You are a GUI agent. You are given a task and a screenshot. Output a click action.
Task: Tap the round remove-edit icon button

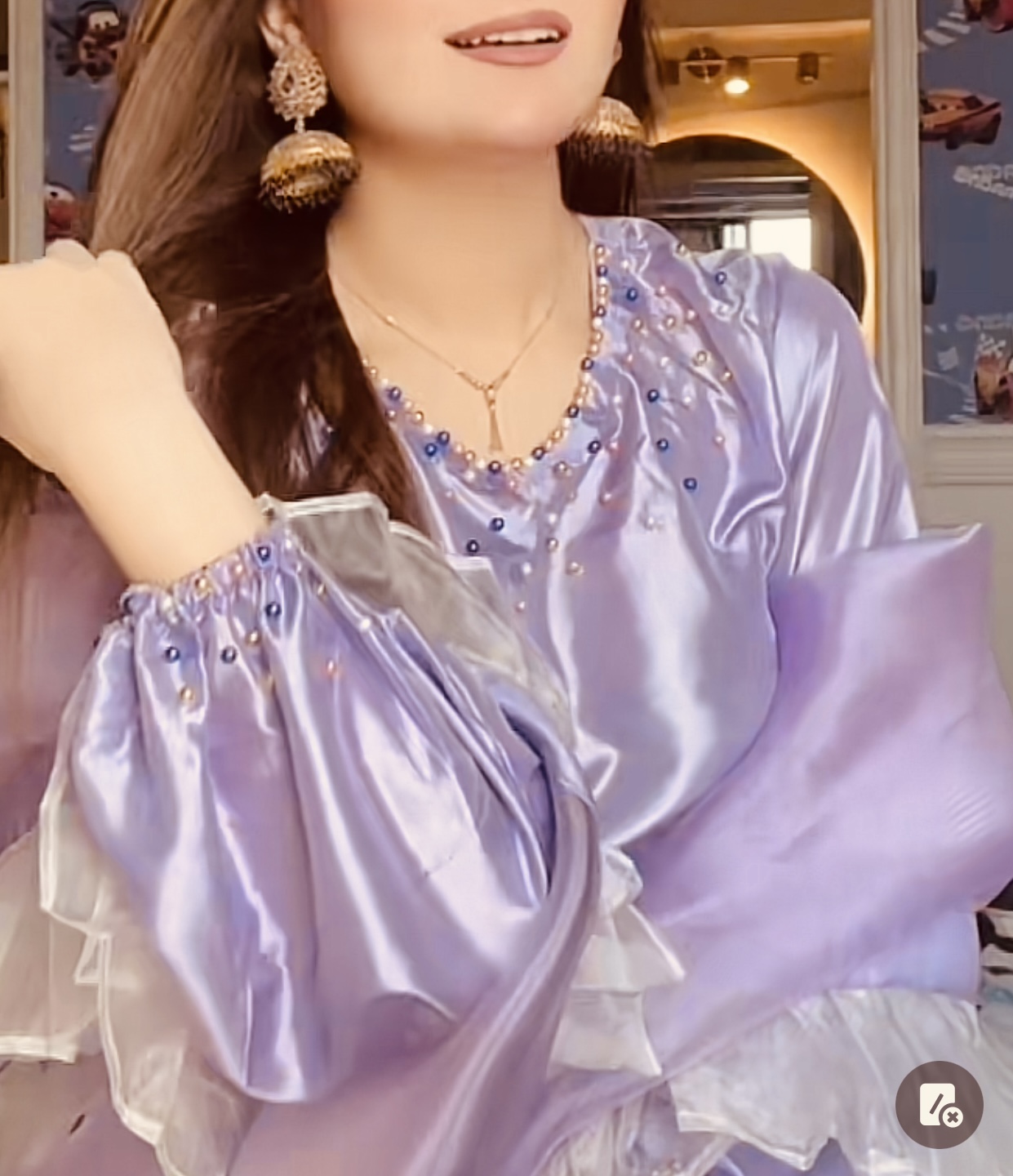(x=940, y=1105)
